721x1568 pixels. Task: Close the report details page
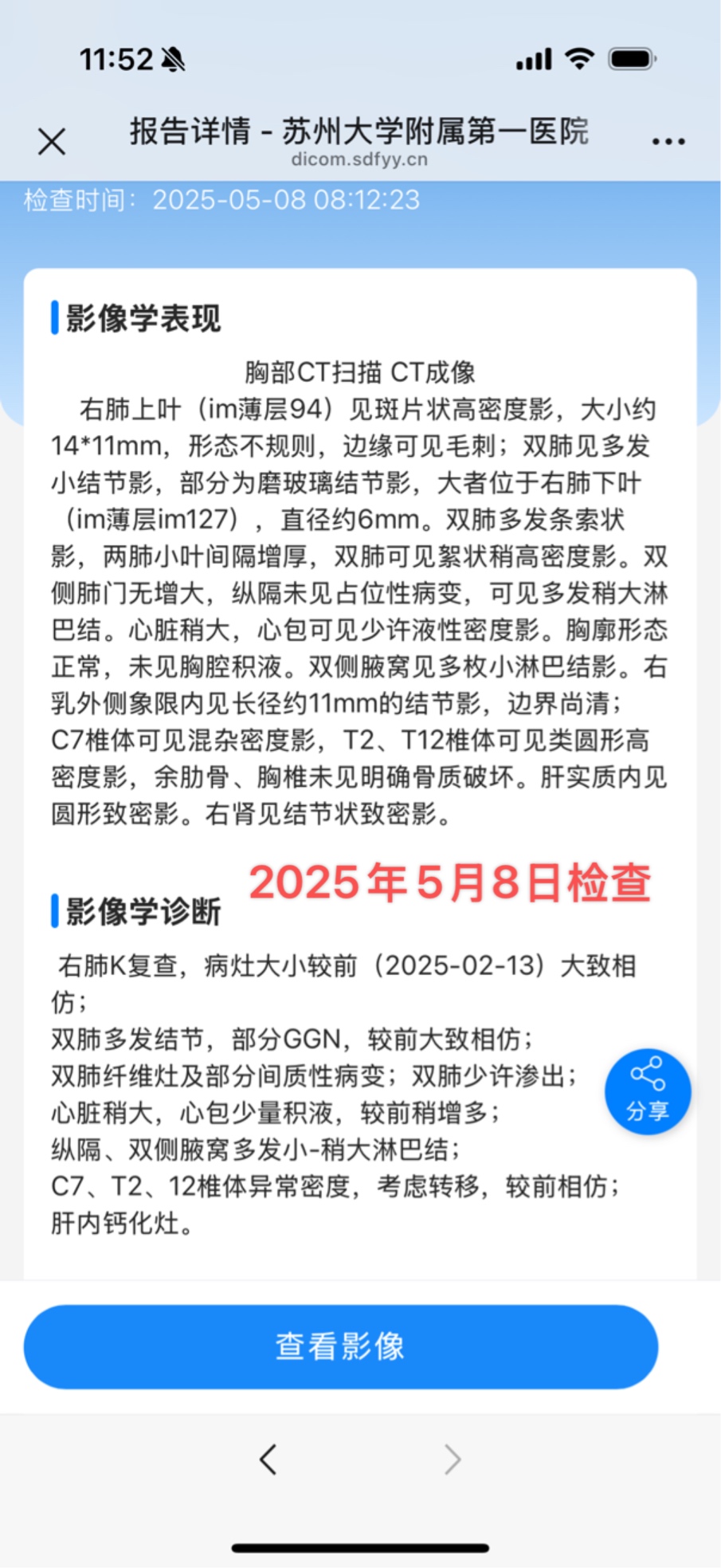click(52, 142)
